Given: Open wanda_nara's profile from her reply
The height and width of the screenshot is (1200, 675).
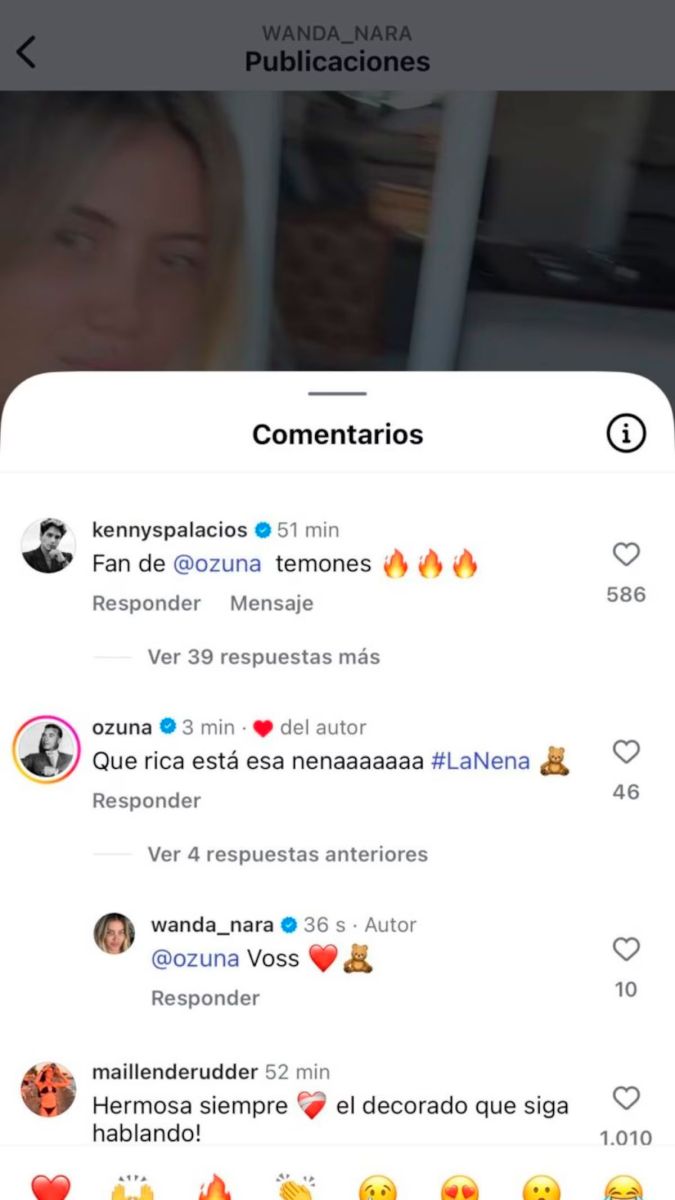Looking at the screenshot, I should click(x=114, y=933).
